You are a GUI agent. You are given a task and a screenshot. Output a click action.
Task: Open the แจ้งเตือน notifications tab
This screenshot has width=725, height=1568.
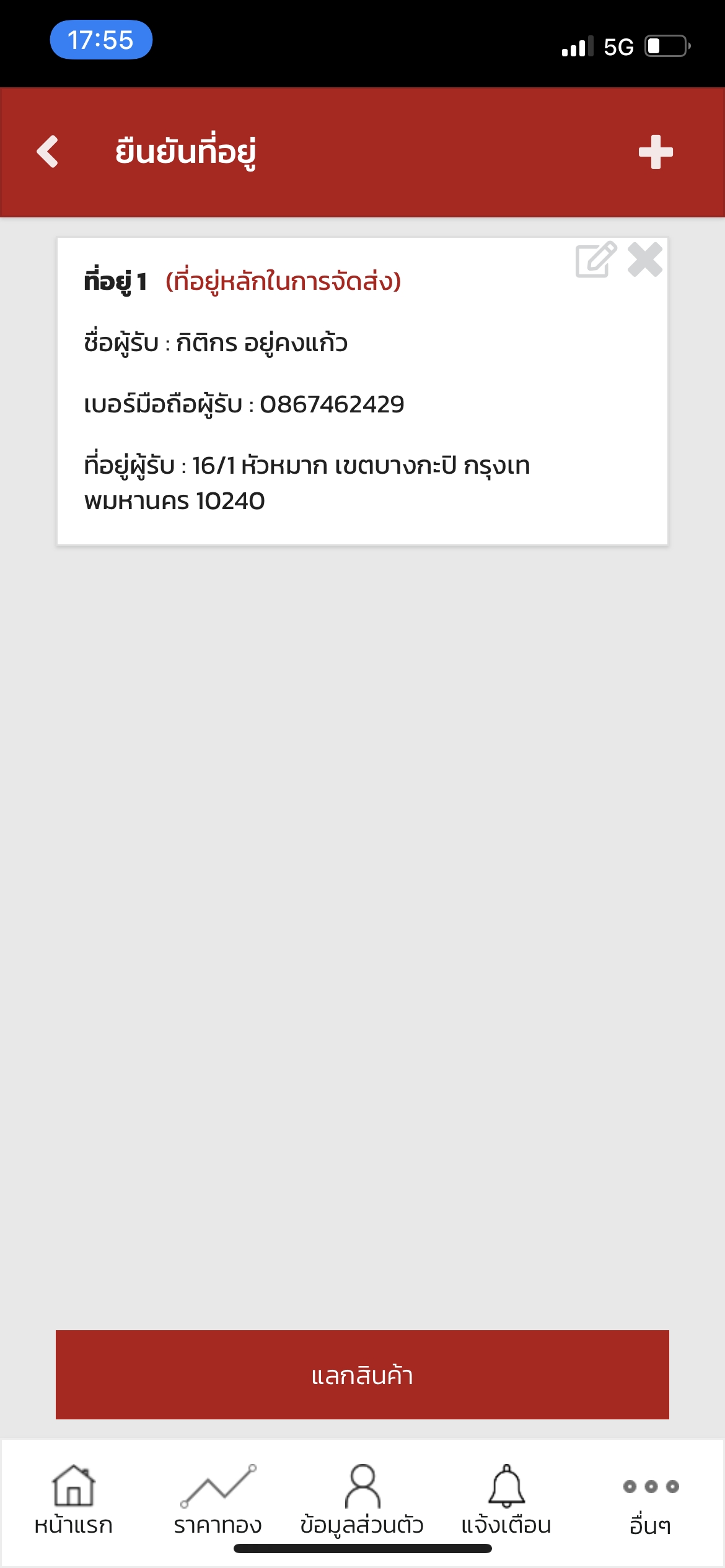[506, 1500]
